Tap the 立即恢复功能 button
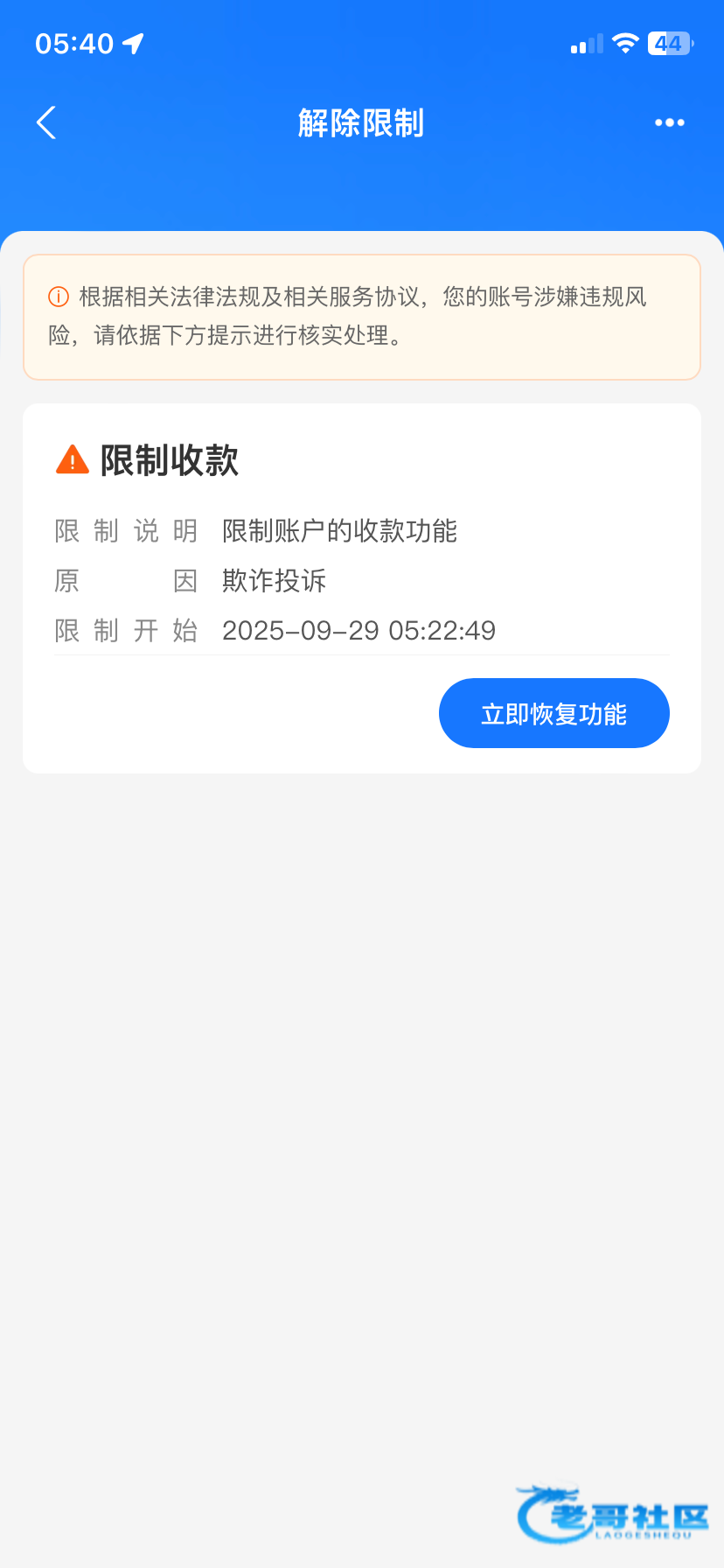The width and height of the screenshot is (724, 1568). (553, 713)
